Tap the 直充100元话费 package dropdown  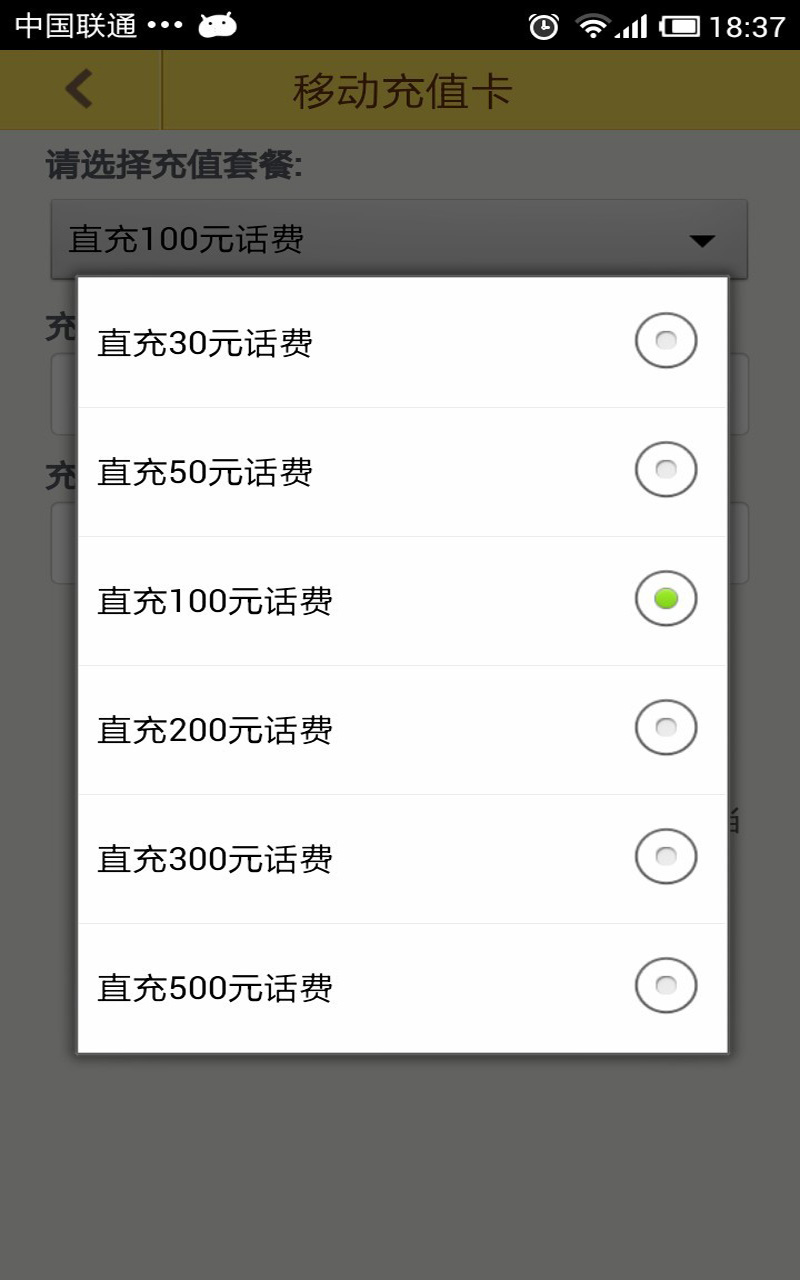pos(398,240)
